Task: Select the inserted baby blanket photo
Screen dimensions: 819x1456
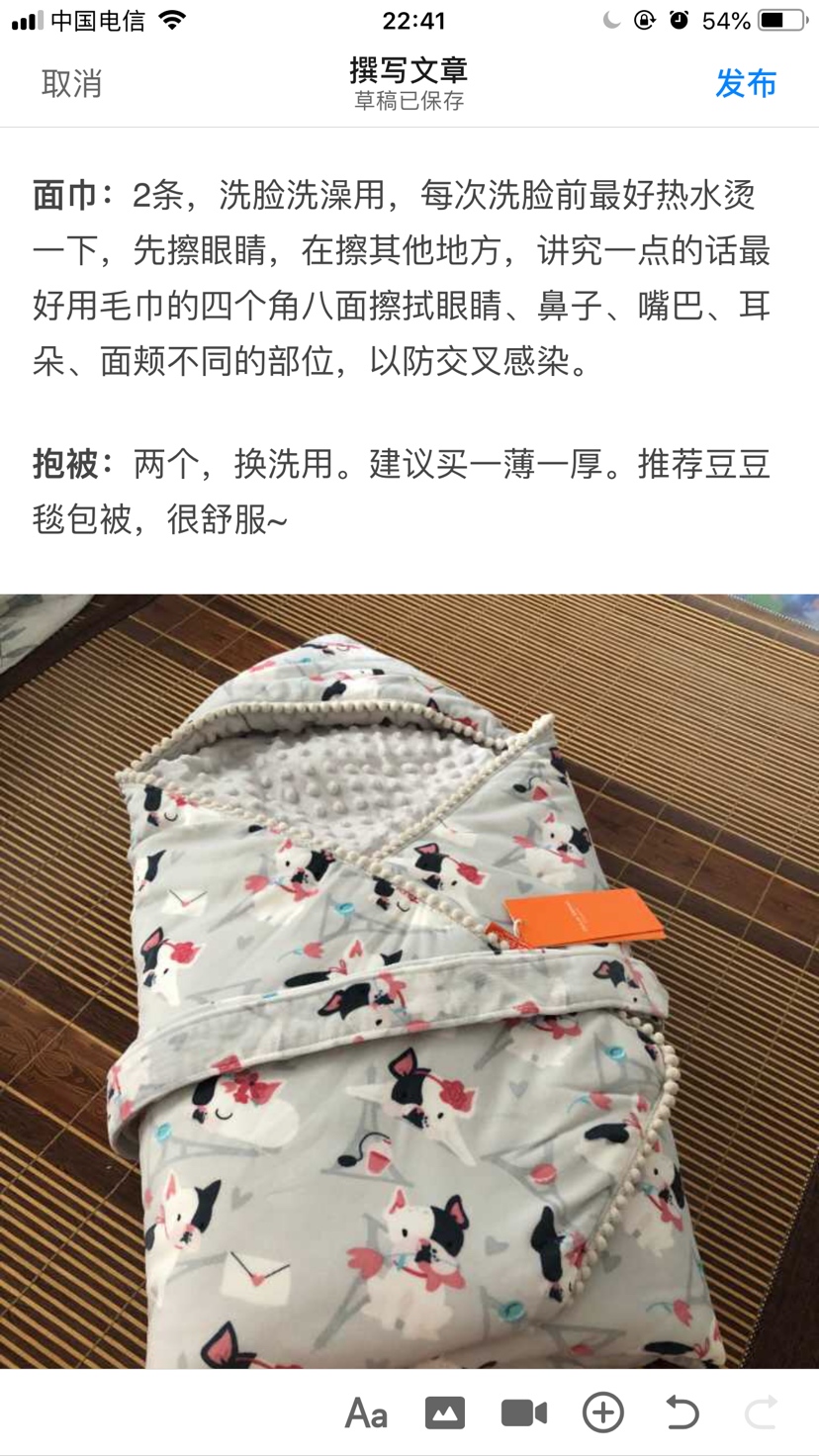Action: click(x=409, y=979)
